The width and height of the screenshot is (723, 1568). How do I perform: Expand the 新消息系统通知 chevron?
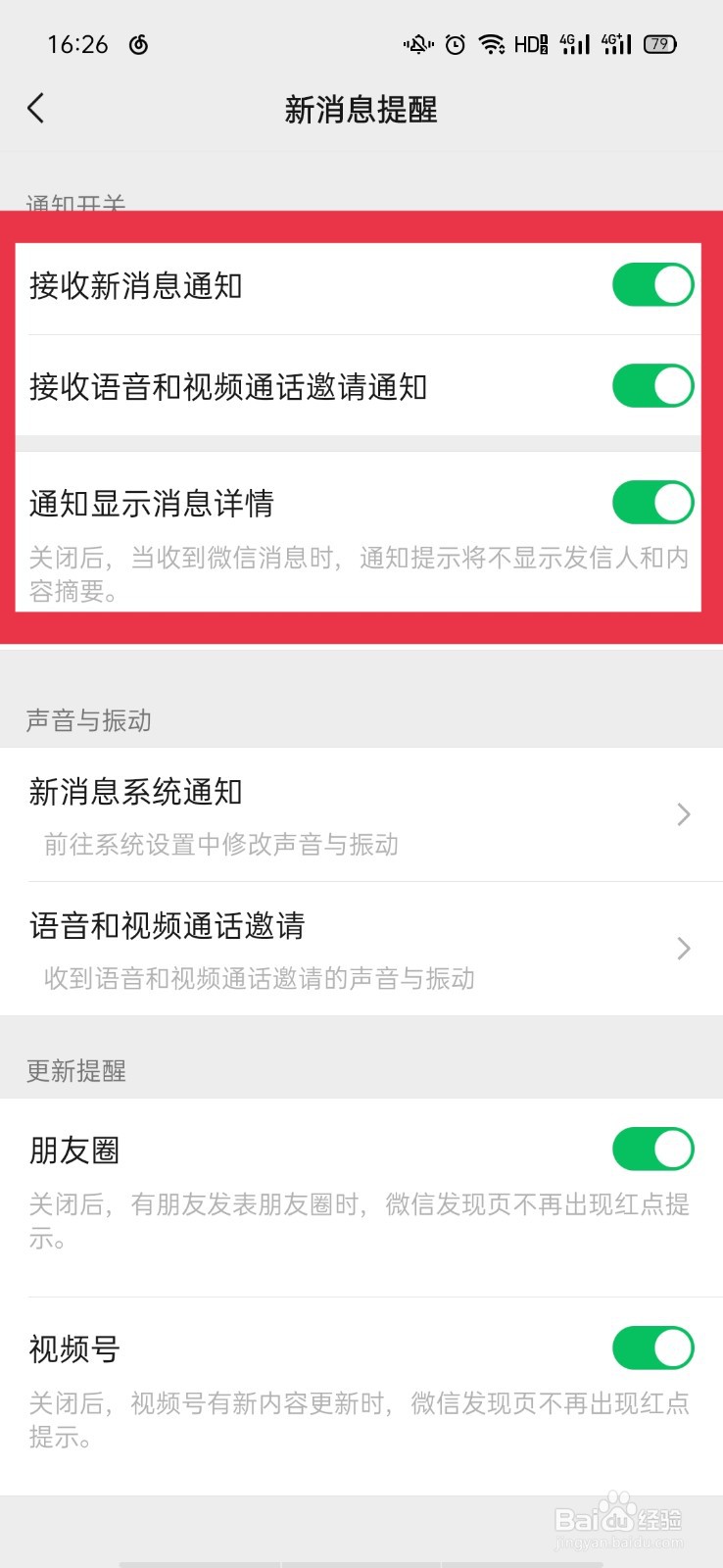coord(683,814)
